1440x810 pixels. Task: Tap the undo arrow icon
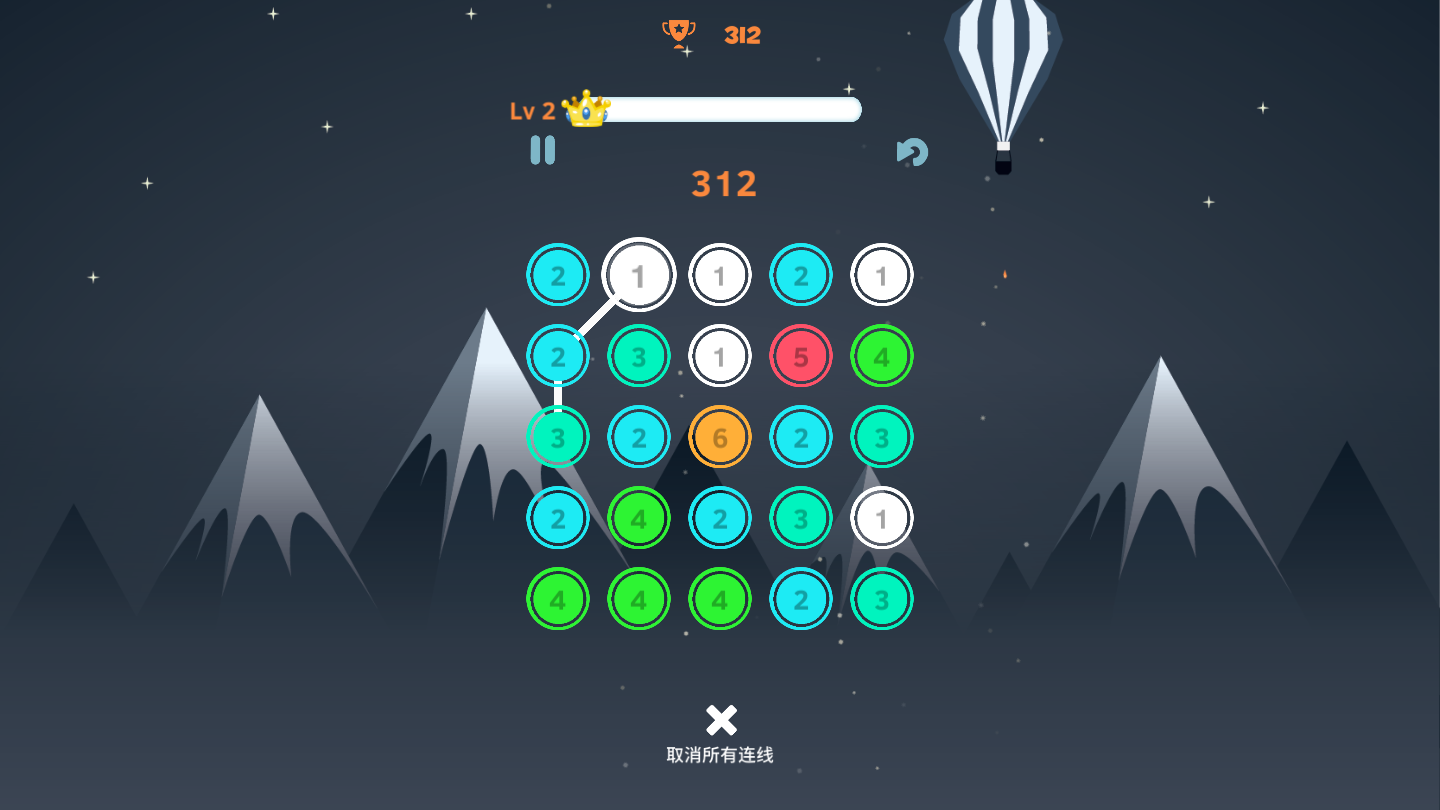(x=912, y=152)
